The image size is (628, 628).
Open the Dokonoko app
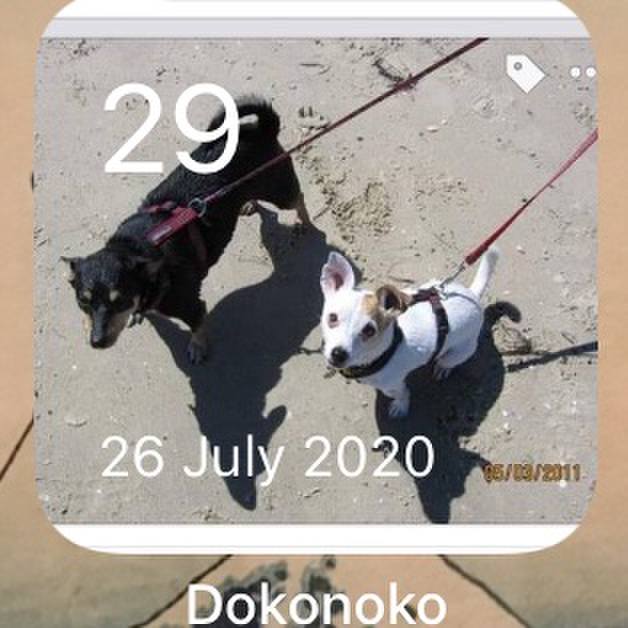(316, 280)
